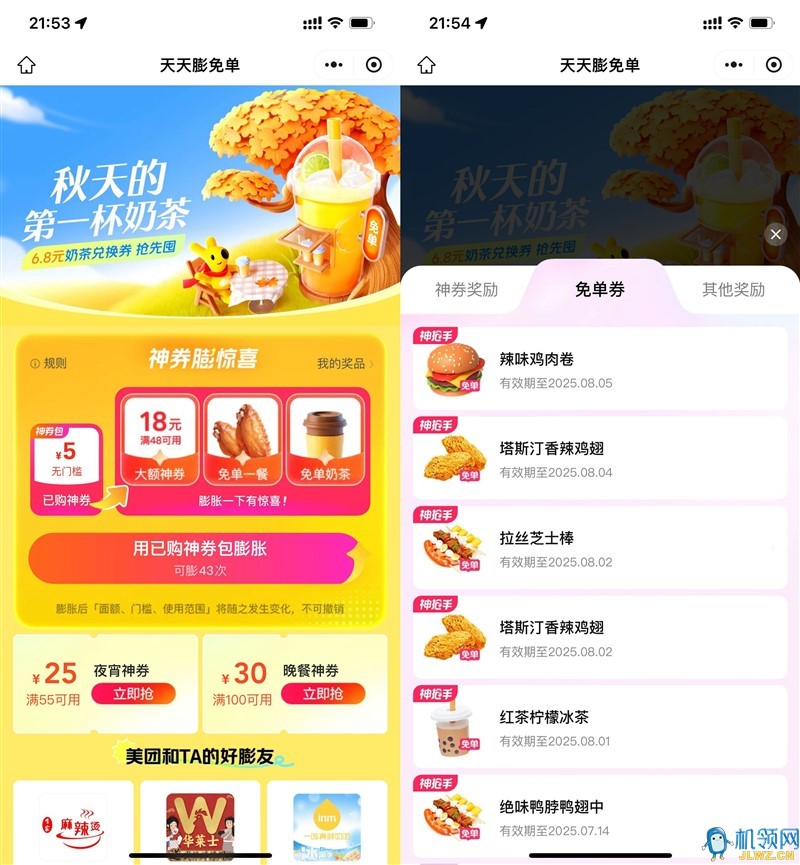800x865 pixels.
Task: Open 塔斯汀香辣鸡翅 coupon expiring 2025.08.04
Action: point(600,459)
